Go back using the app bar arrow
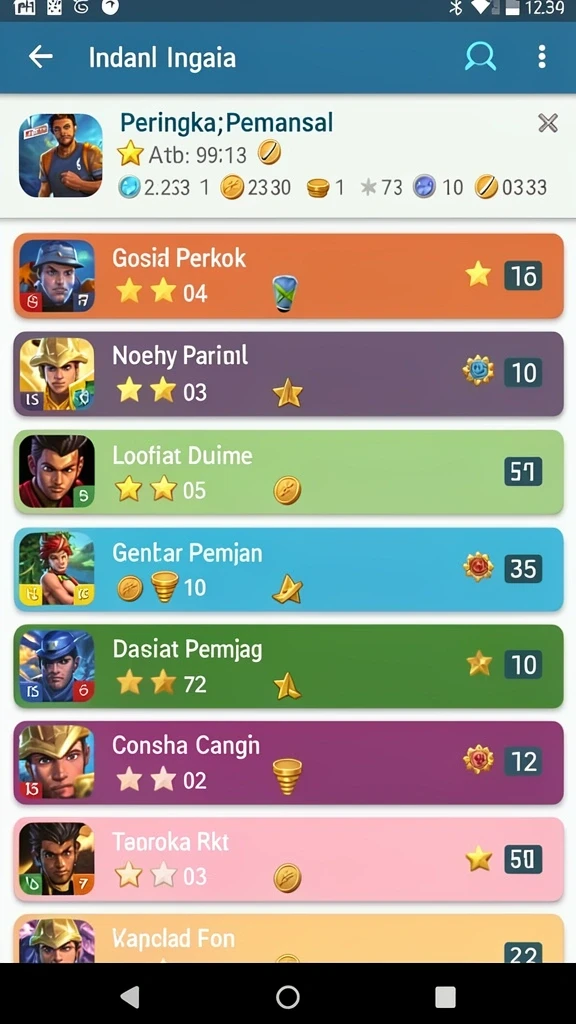The height and width of the screenshot is (1024, 576). pyautogui.click(x=40, y=57)
